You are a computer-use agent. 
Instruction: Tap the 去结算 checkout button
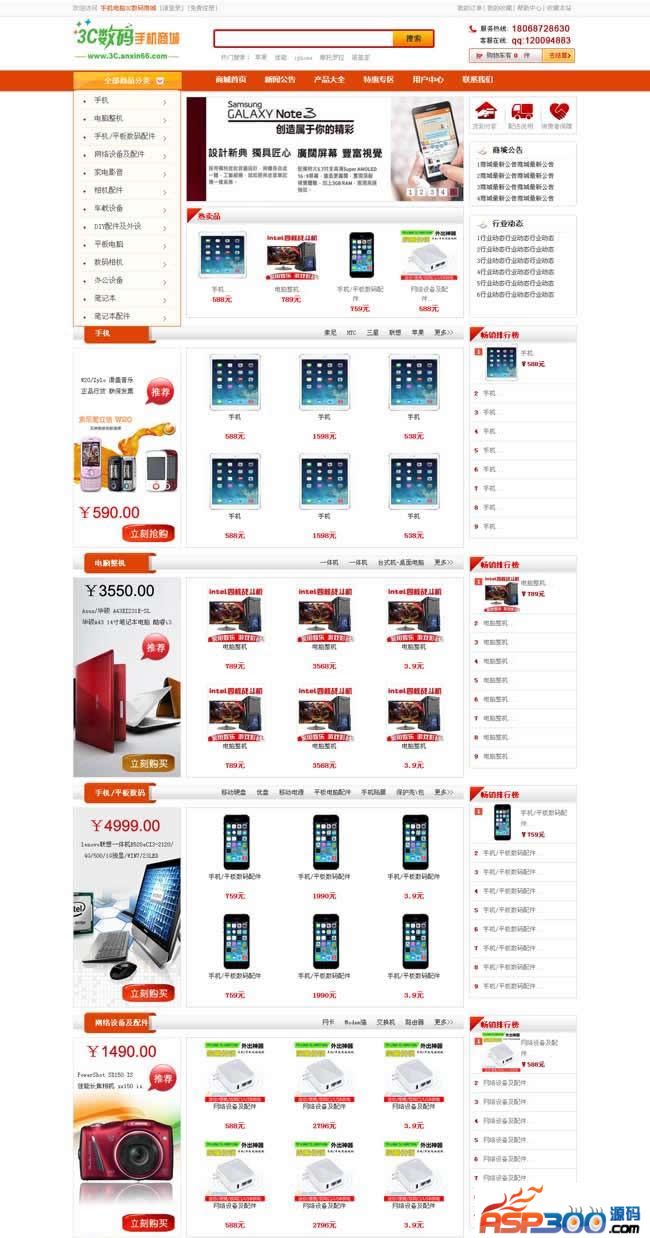click(559, 56)
